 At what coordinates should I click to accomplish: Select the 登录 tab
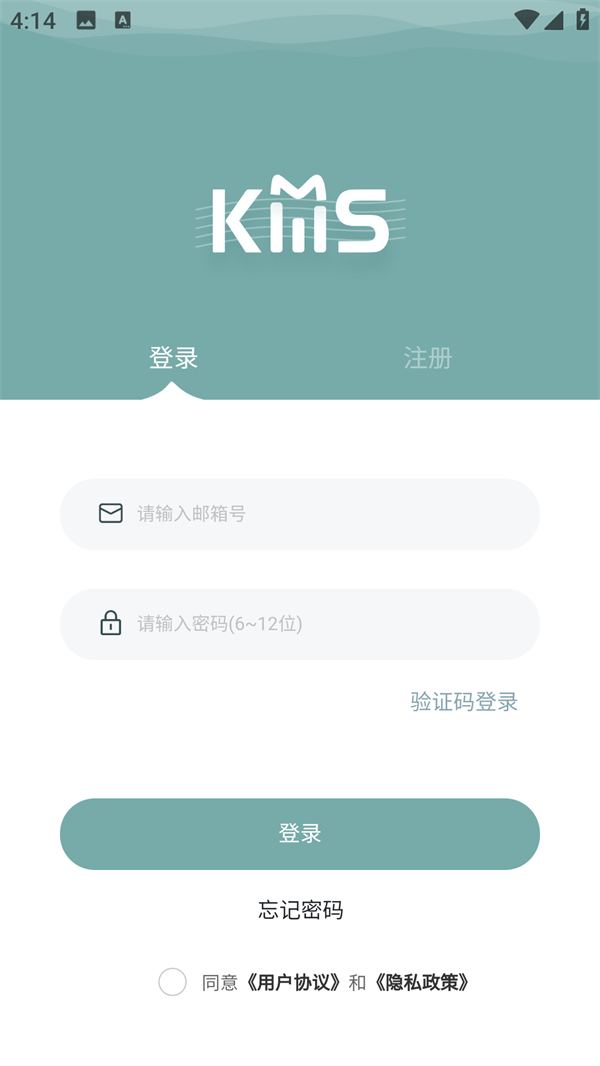(173, 358)
